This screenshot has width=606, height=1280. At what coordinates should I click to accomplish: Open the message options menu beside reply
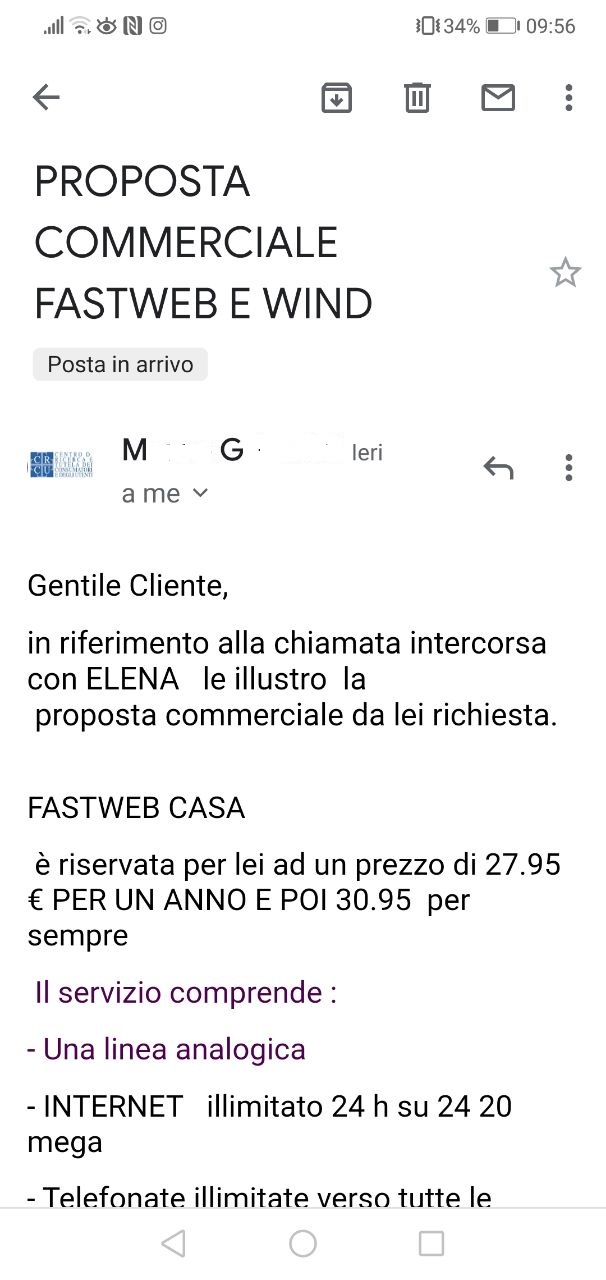tap(568, 467)
